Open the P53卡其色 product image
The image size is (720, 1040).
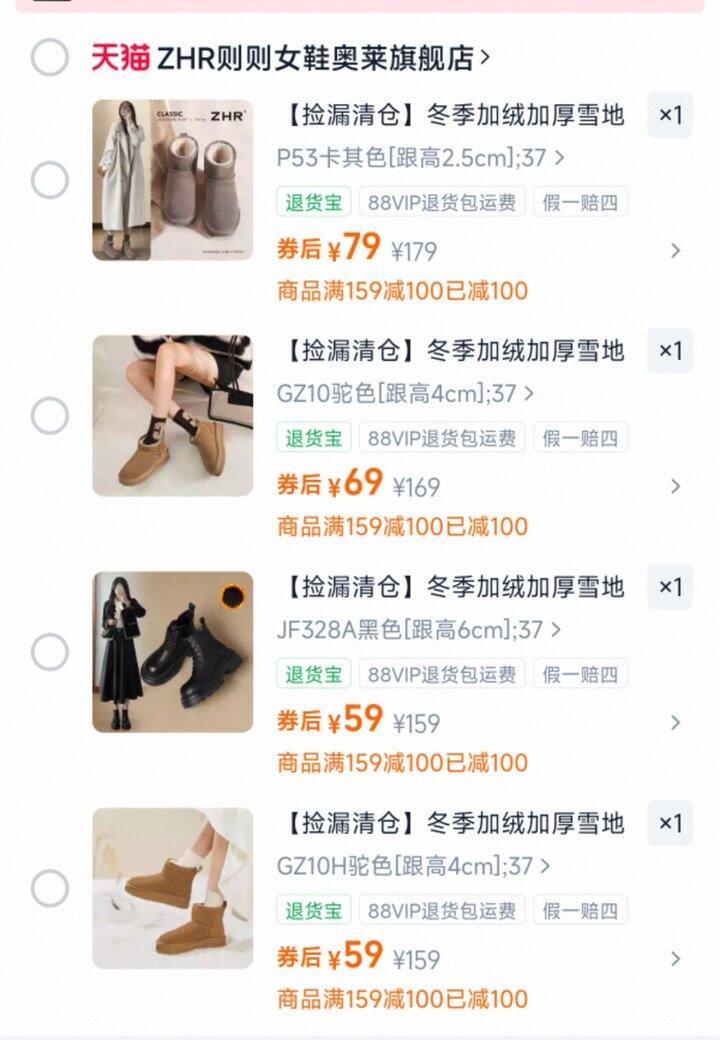pos(172,180)
